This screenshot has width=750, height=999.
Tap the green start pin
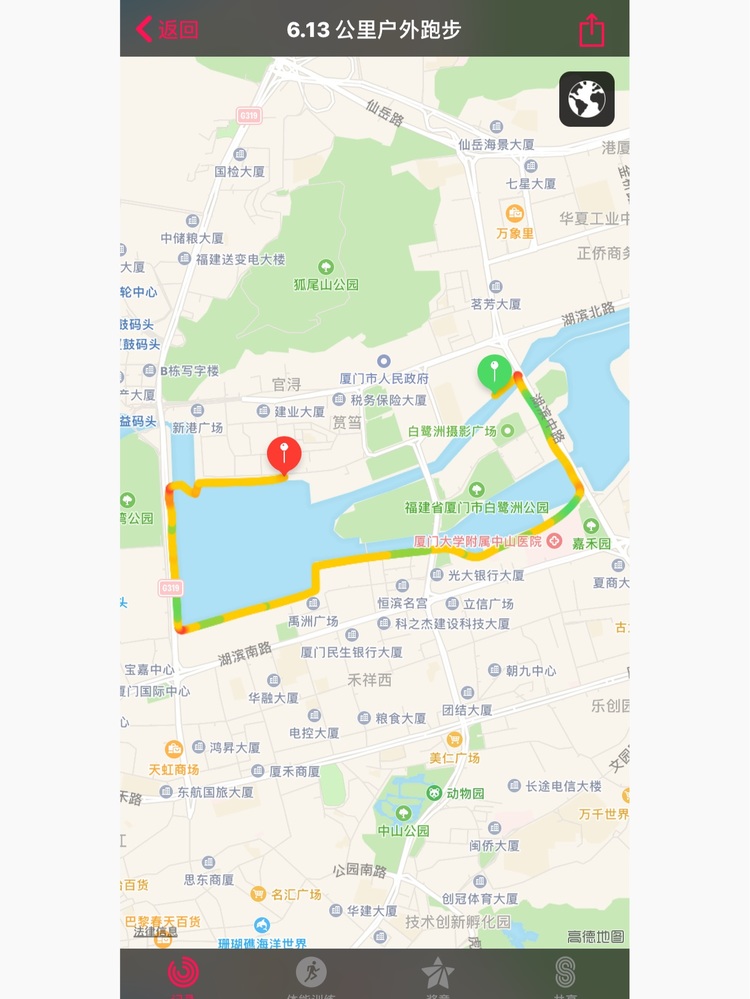point(493,373)
